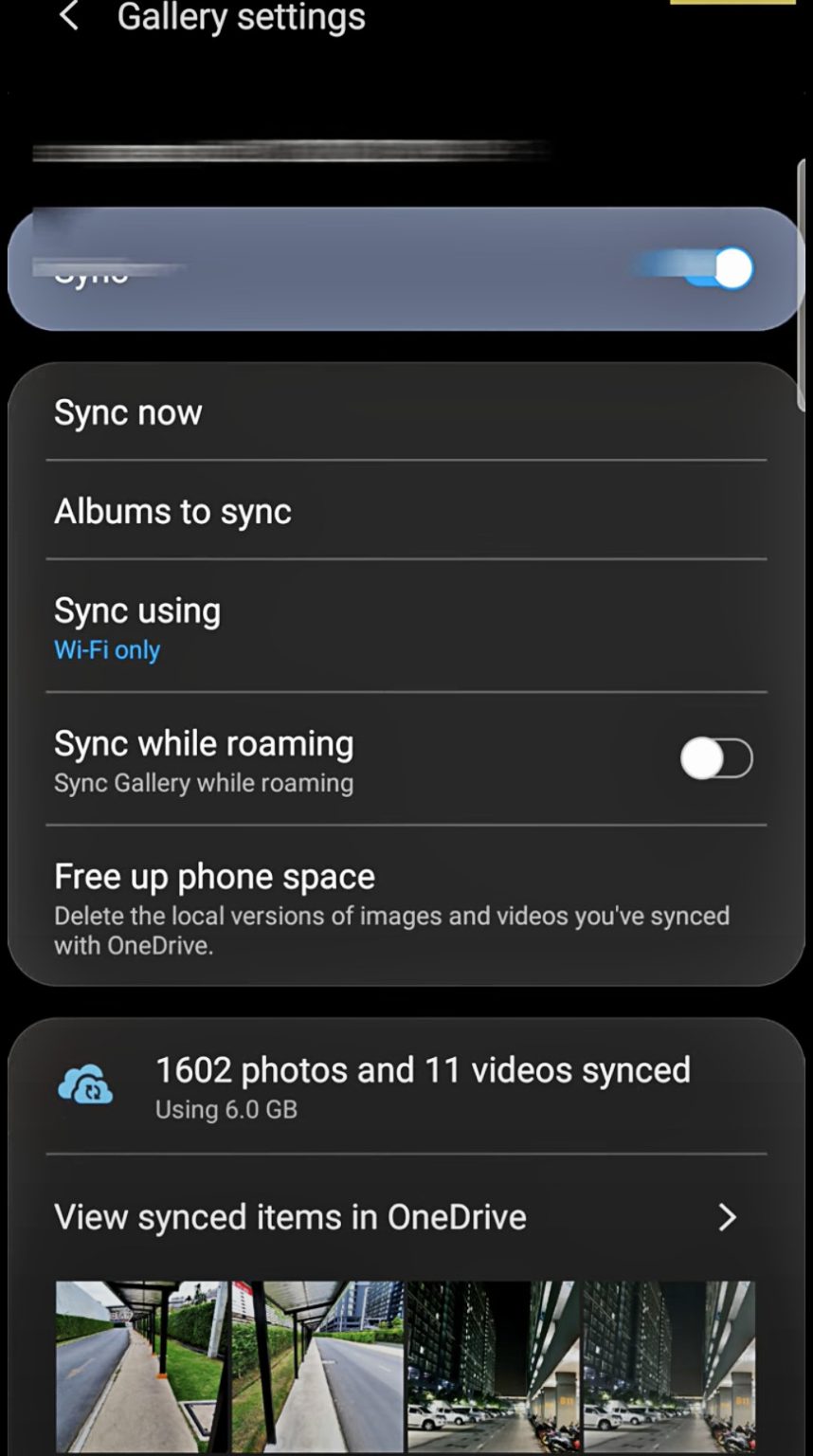Tap the Using 6.0 GB storage text
Viewport: 813px width, 1456px height.
tap(225, 1109)
